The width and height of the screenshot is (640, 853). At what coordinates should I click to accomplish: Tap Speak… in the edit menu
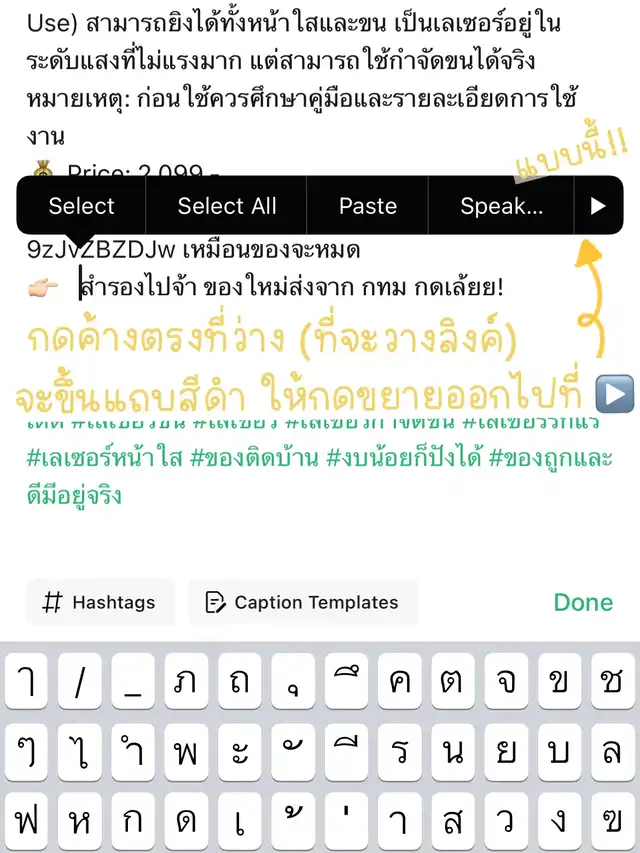click(x=501, y=206)
